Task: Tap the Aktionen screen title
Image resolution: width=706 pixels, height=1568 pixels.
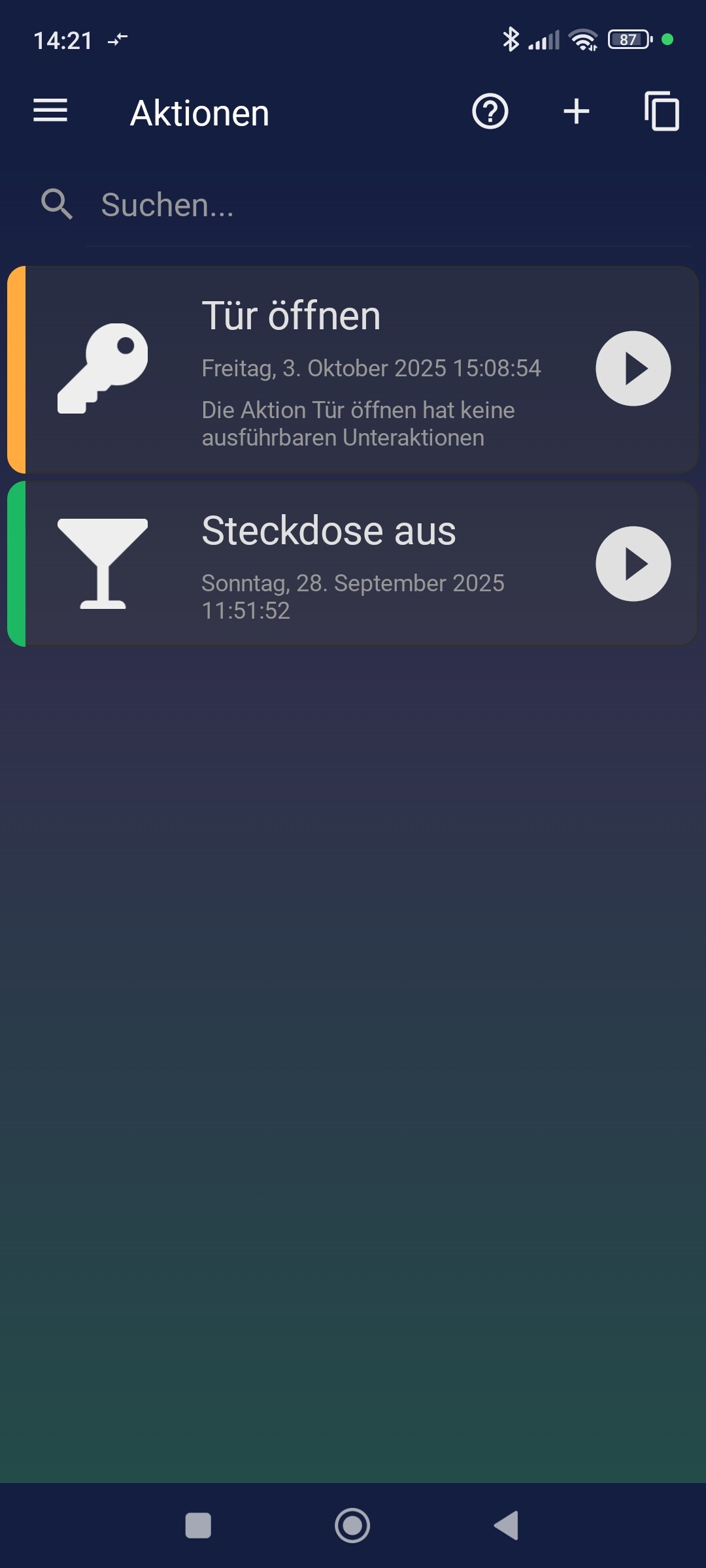Action: tap(199, 111)
